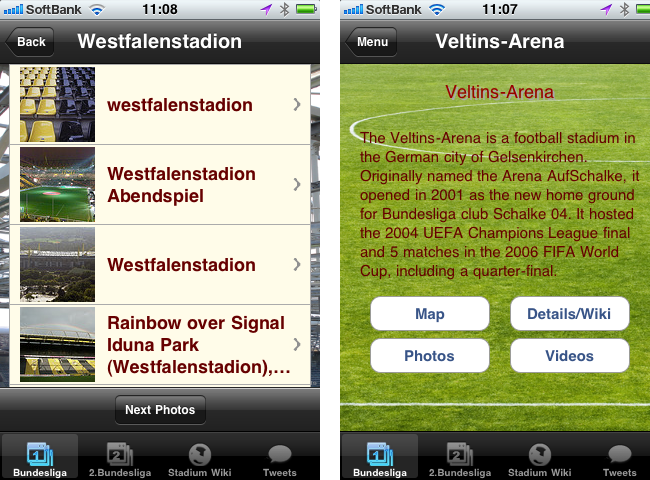
Task: Go back from the Westfalenstadion photo list
Action: coord(30,42)
